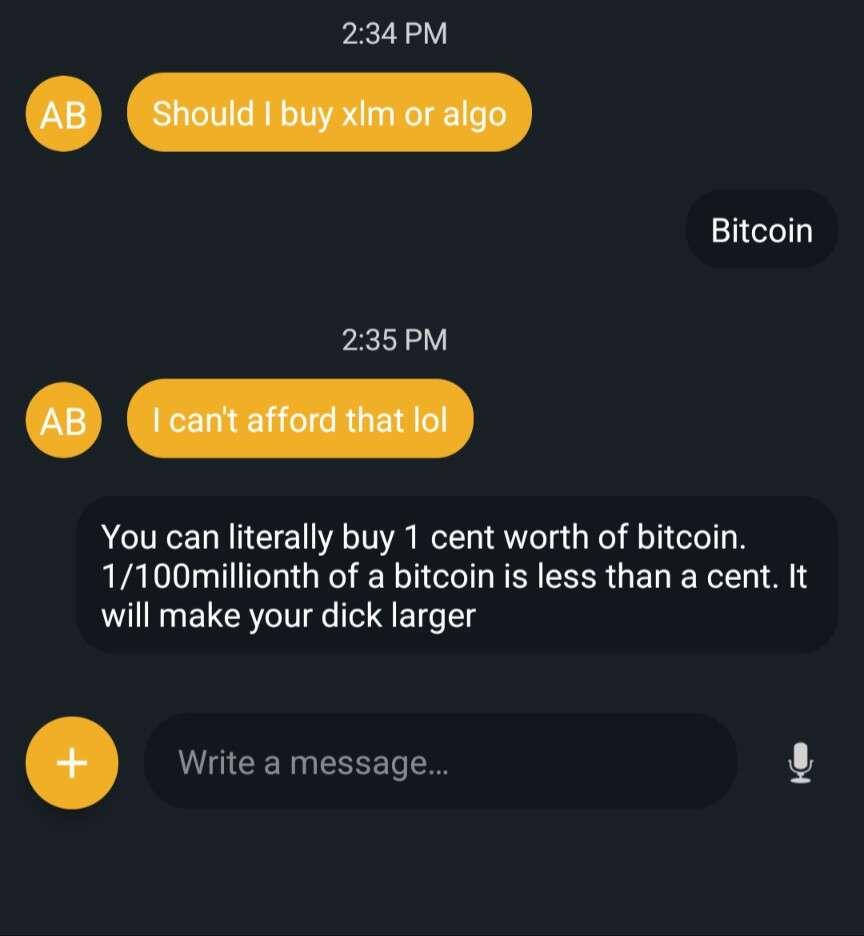Open AB's avatar beside the can't afford message
Image resolution: width=864 pixels, height=936 pixels.
[64, 419]
